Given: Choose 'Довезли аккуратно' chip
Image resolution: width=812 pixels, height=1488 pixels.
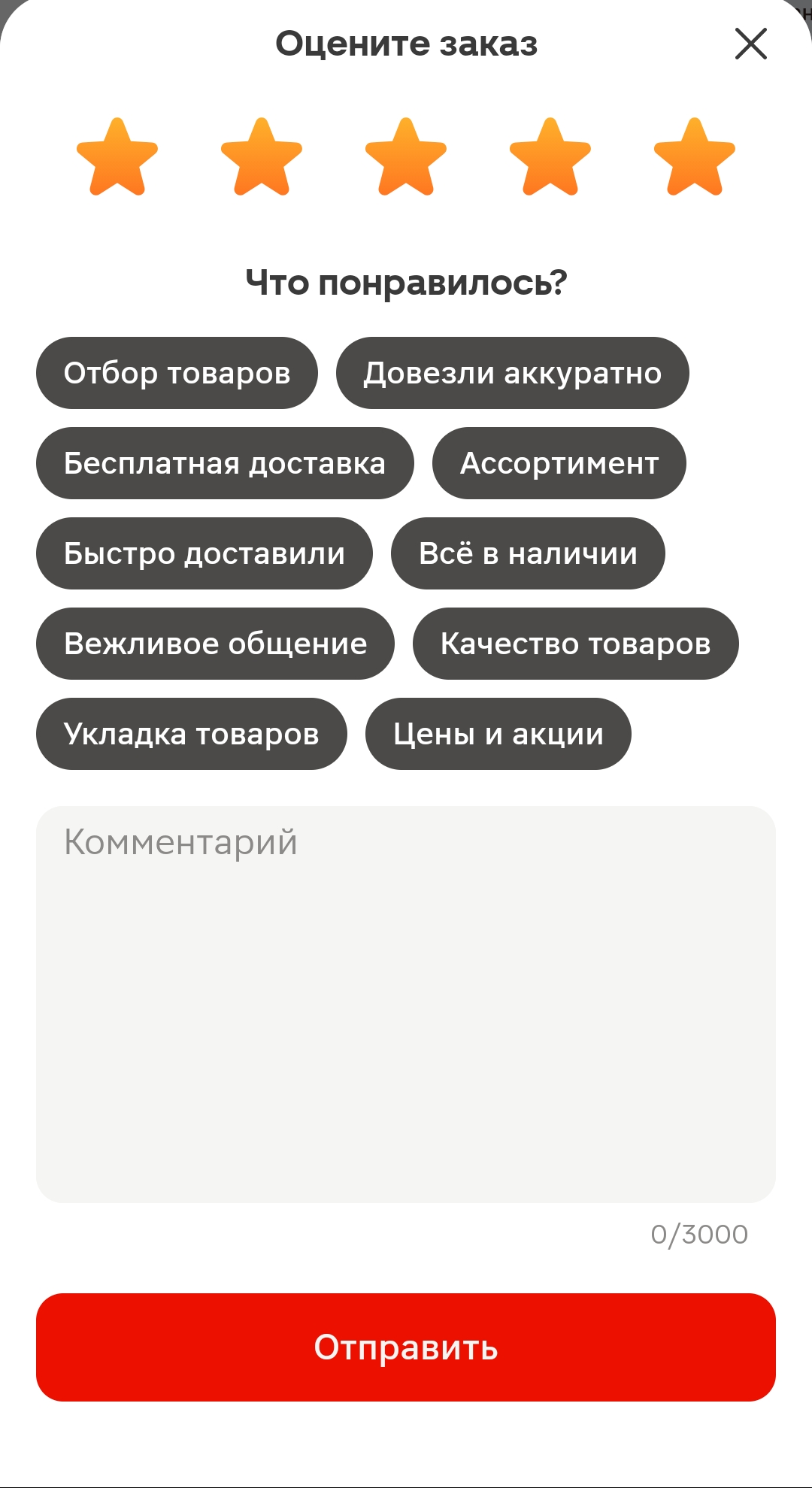Looking at the screenshot, I should click(512, 373).
